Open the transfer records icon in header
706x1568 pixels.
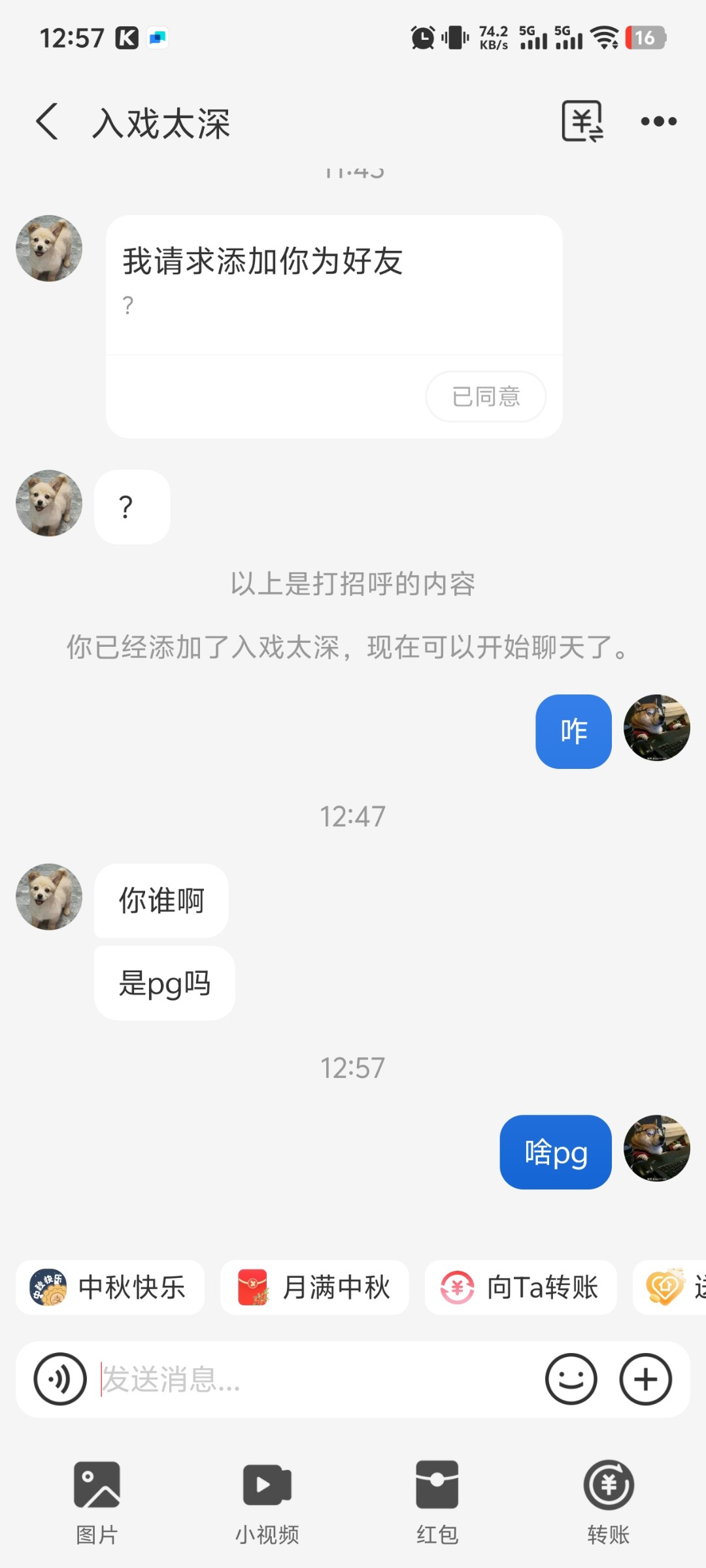582,122
